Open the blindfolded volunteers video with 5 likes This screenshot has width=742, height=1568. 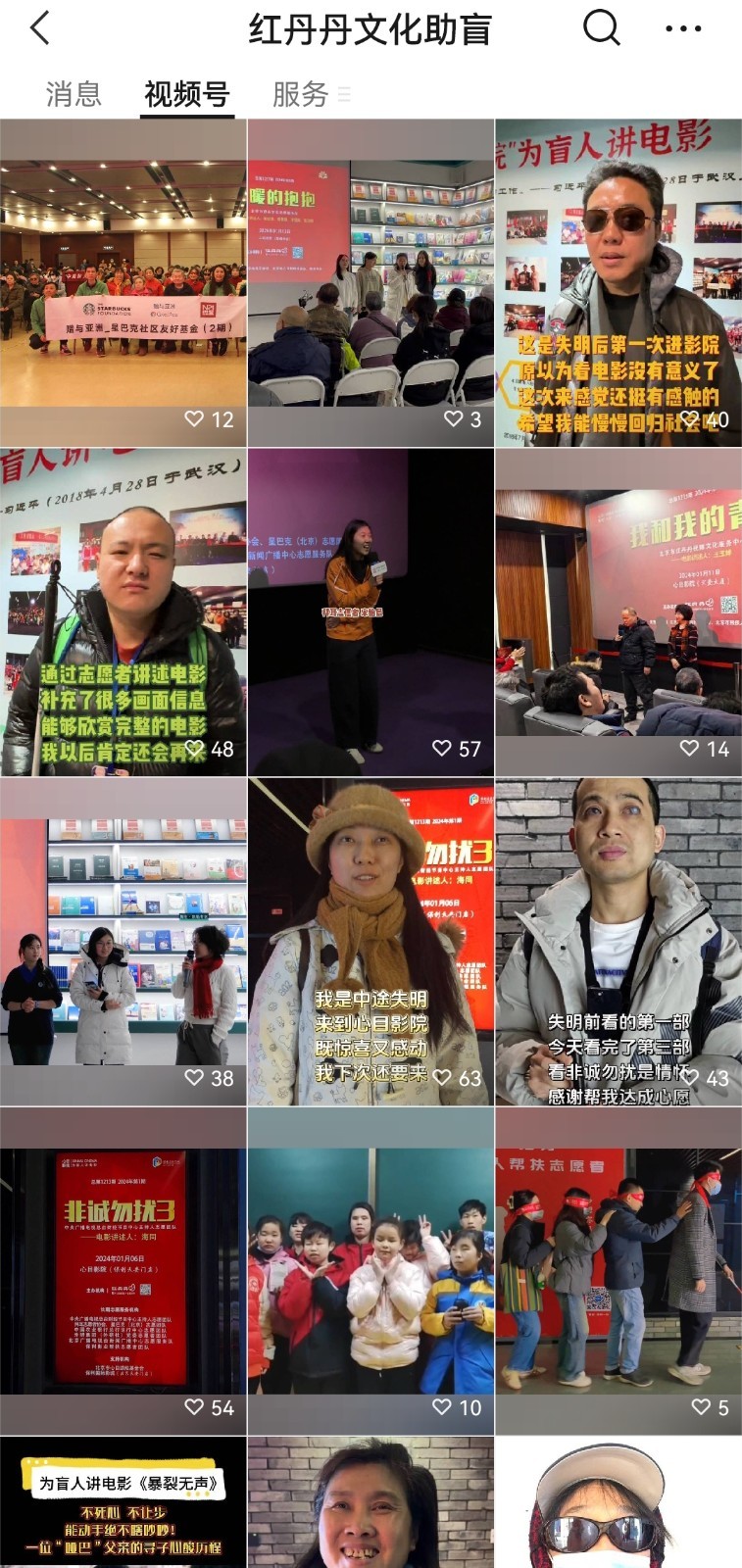(618, 1271)
